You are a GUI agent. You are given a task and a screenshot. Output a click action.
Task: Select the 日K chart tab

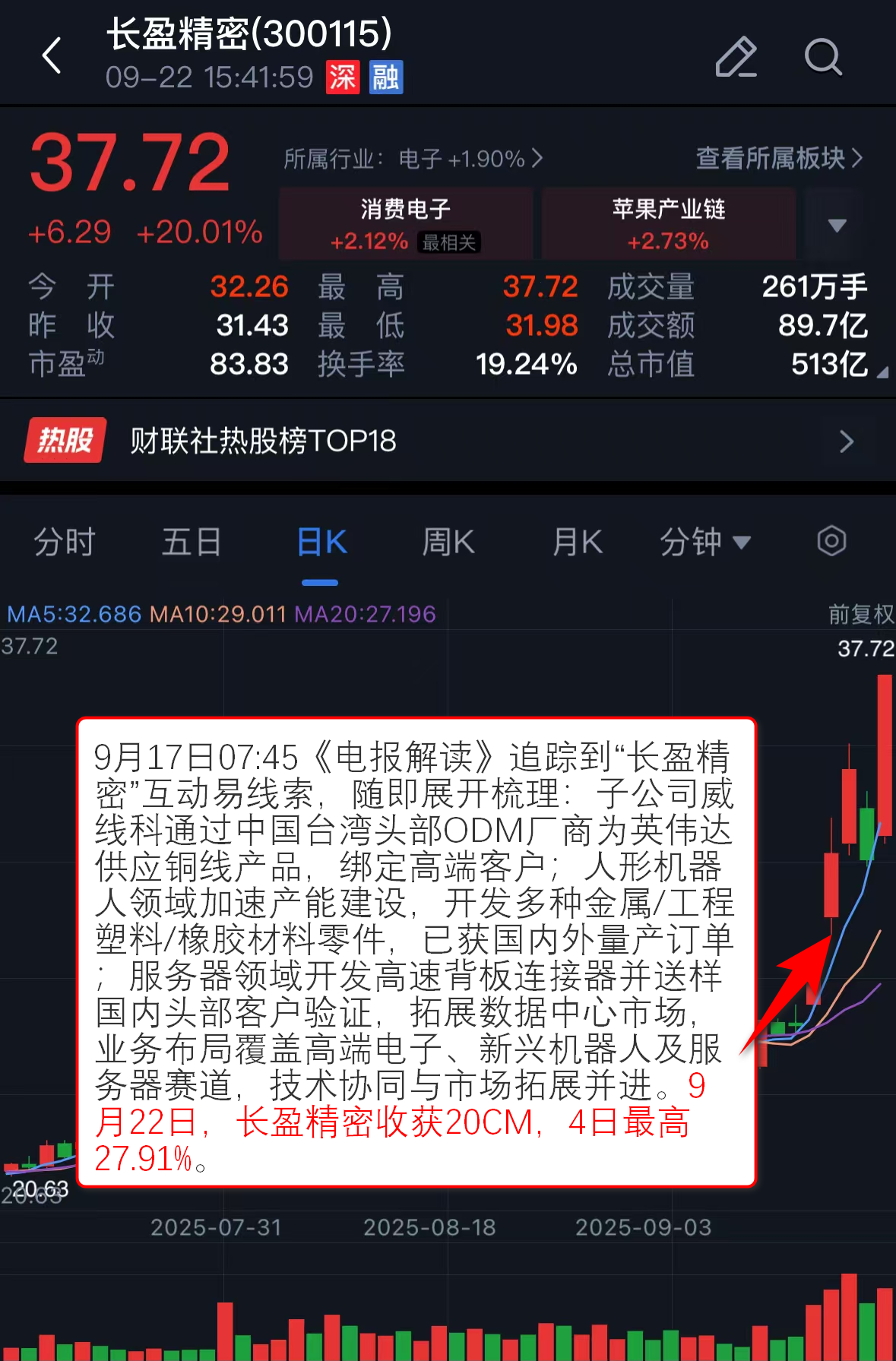[x=321, y=543]
